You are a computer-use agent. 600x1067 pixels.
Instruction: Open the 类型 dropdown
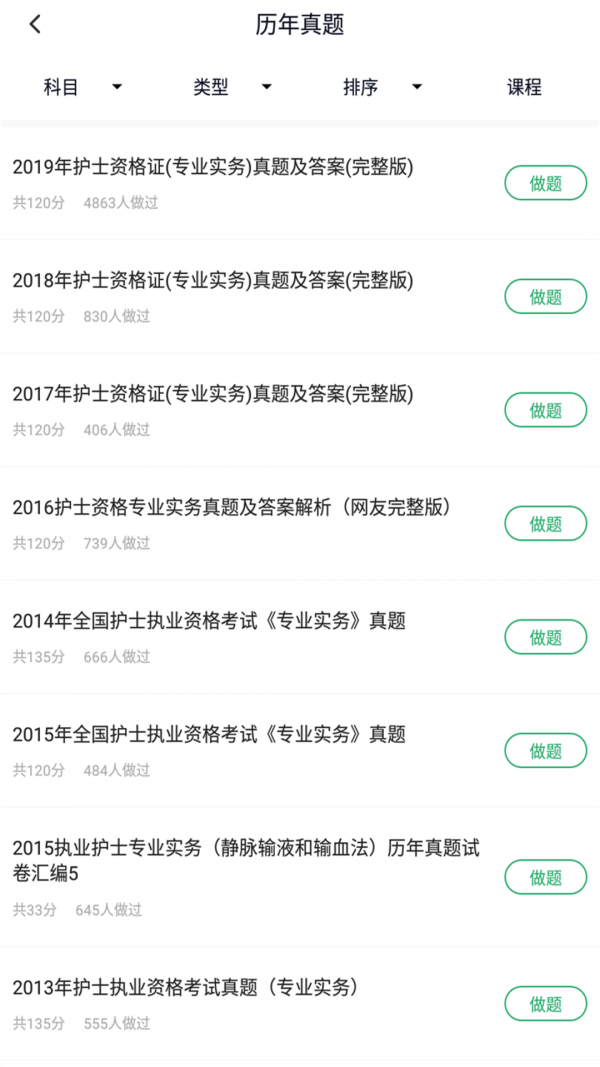point(231,87)
